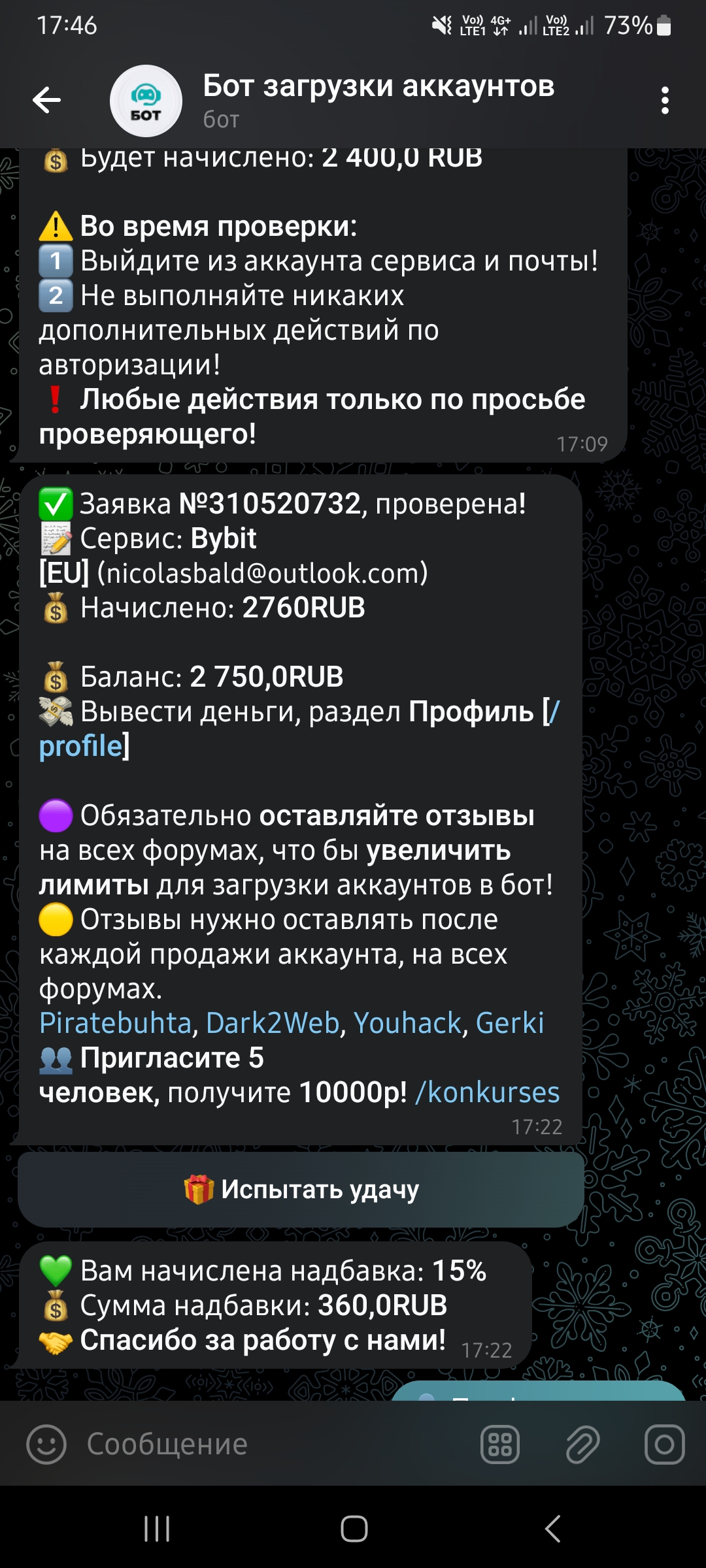Open the bot commands keyboard icon
Screen dimensions: 706x1568
click(x=500, y=1445)
